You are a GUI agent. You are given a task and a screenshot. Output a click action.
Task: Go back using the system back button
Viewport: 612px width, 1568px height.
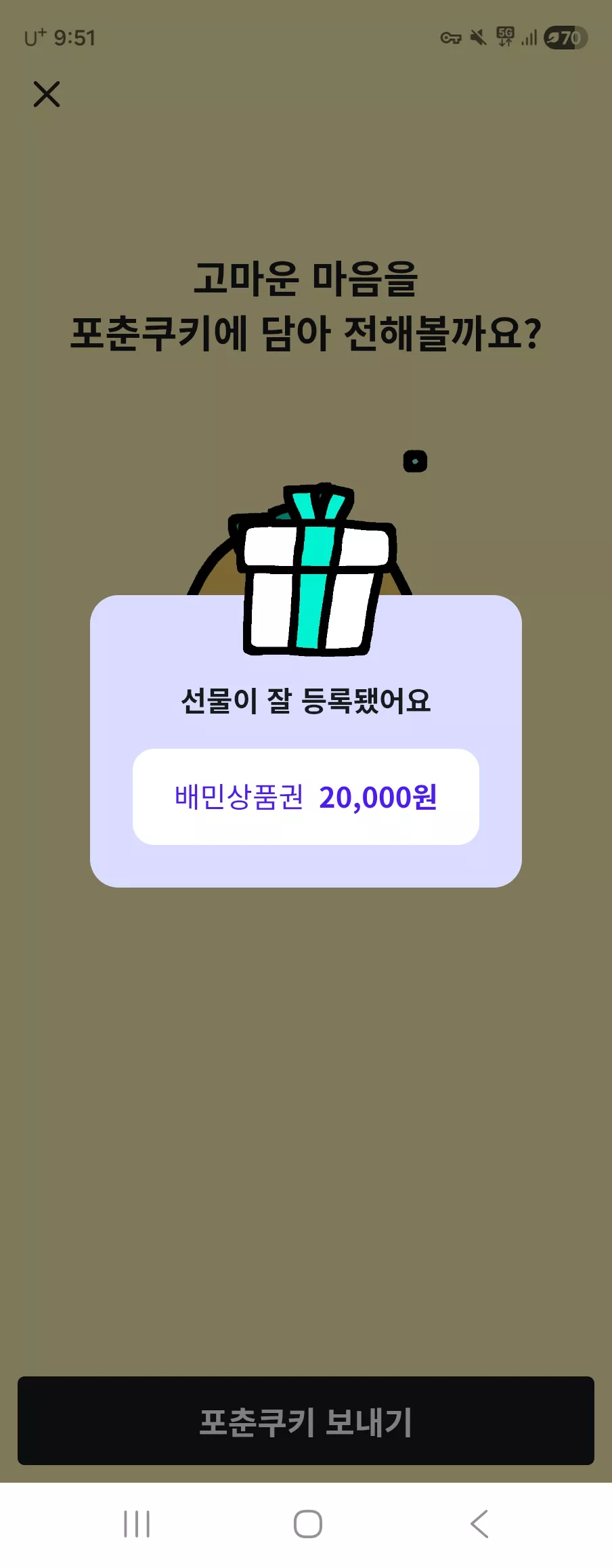[x=479, y=1524]
